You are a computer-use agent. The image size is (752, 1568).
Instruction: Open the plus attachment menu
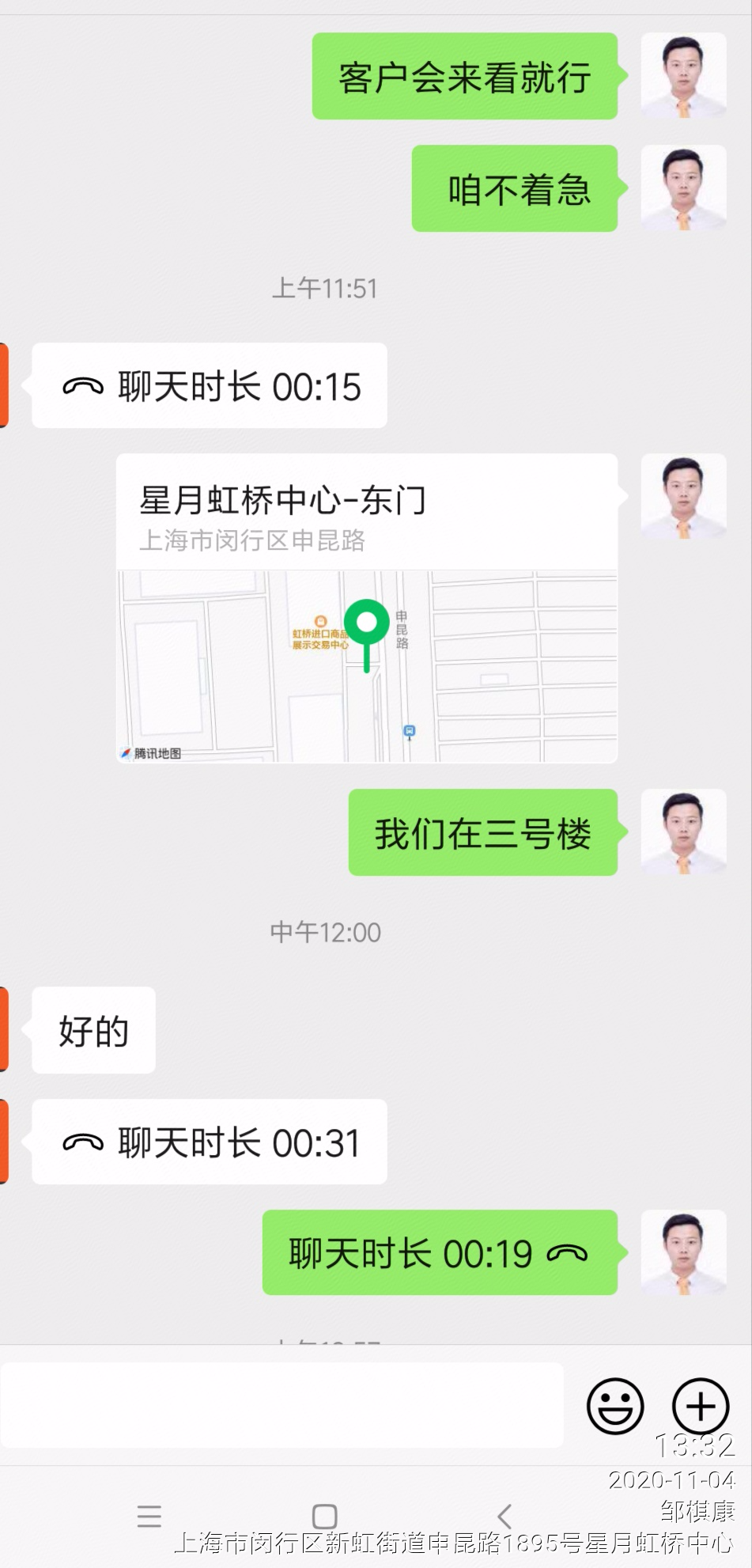[700, 1406]
